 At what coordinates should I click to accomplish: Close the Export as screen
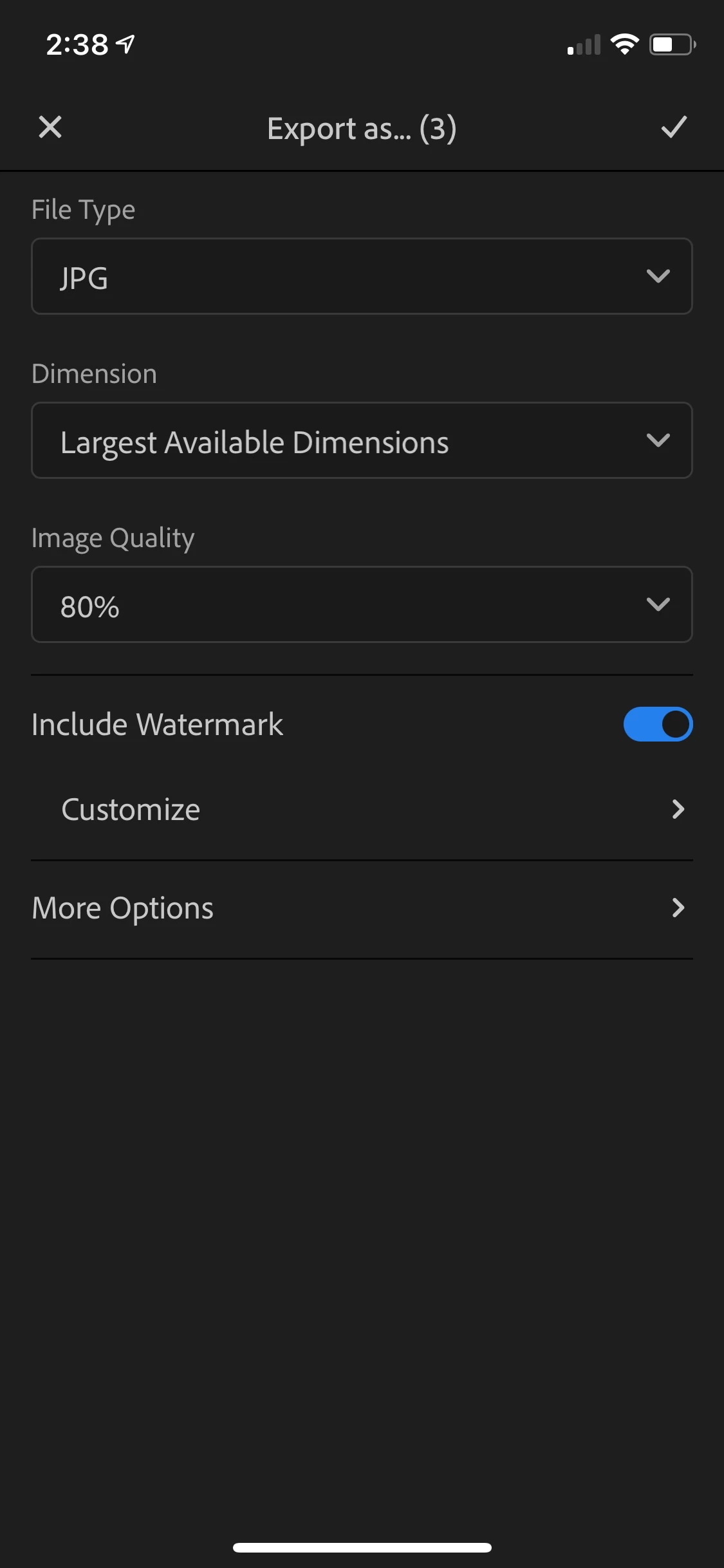click(x=50, y=127)
